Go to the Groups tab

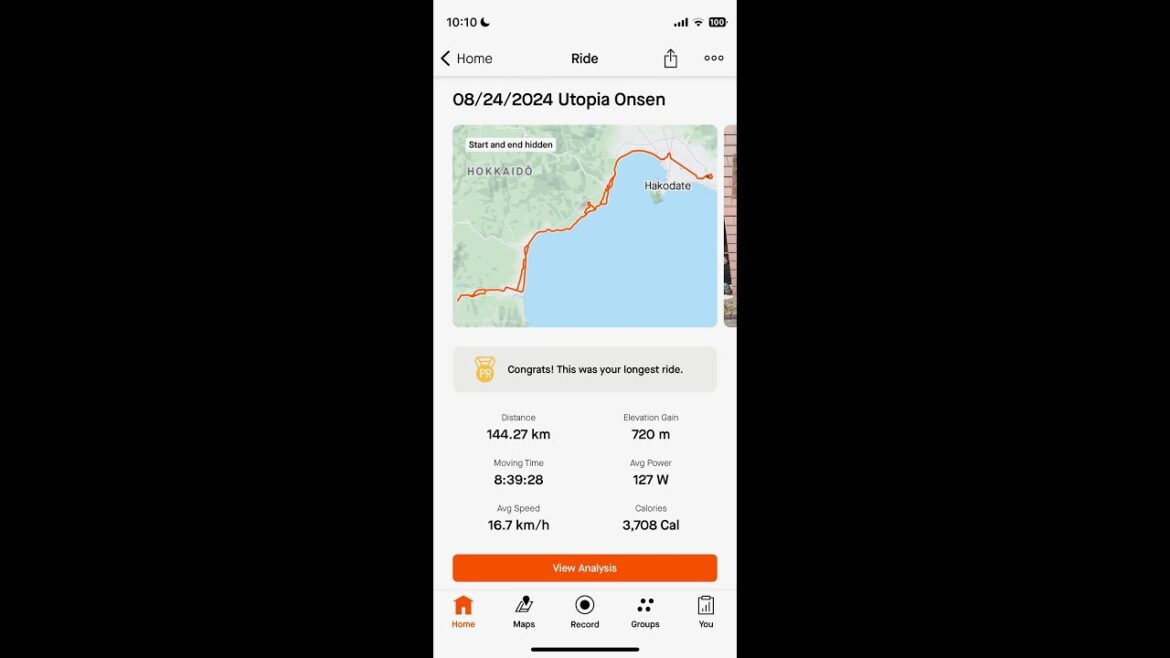pyautogui.click(x=645, y=611)
